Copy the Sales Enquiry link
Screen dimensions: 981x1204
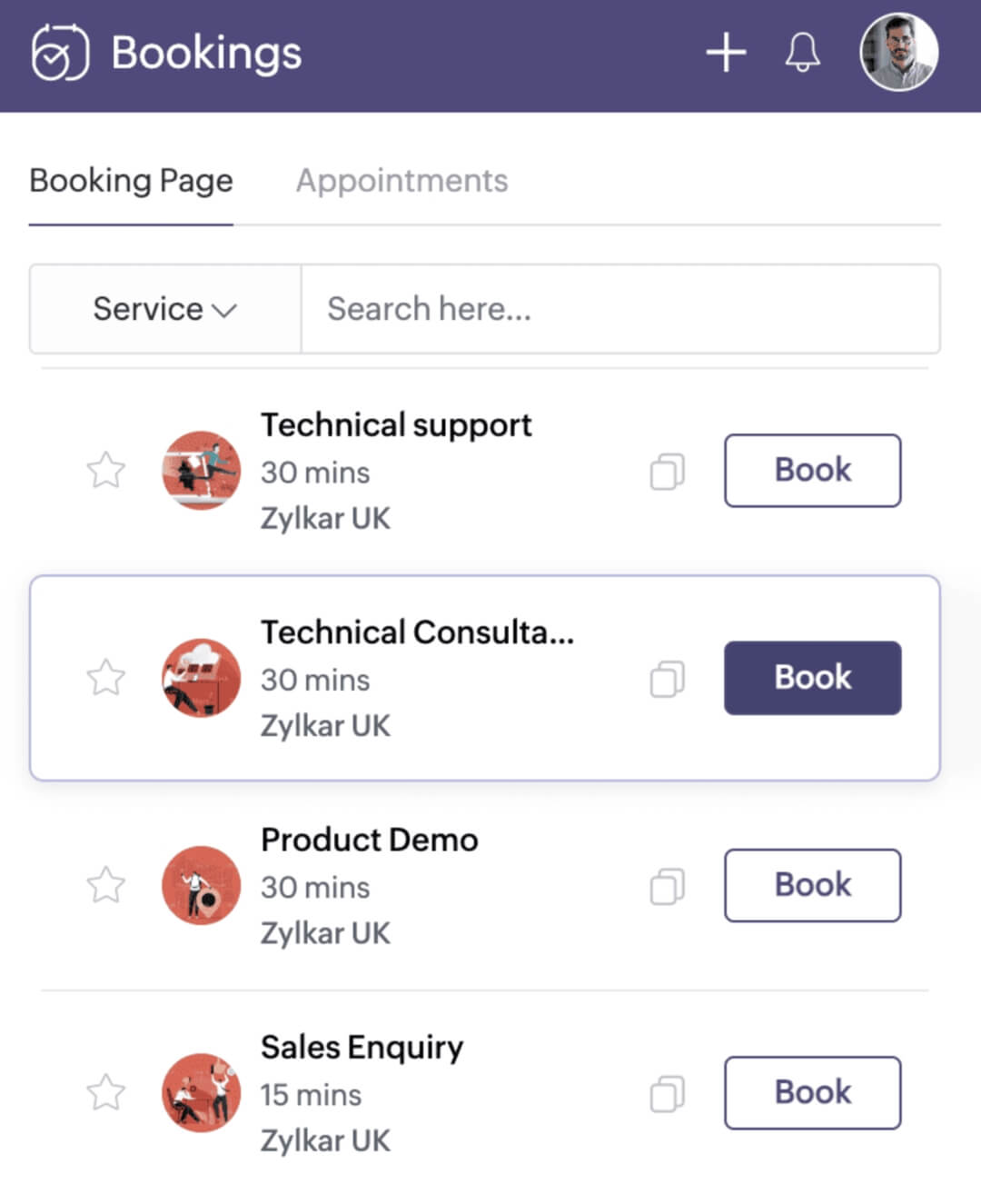667,1094
